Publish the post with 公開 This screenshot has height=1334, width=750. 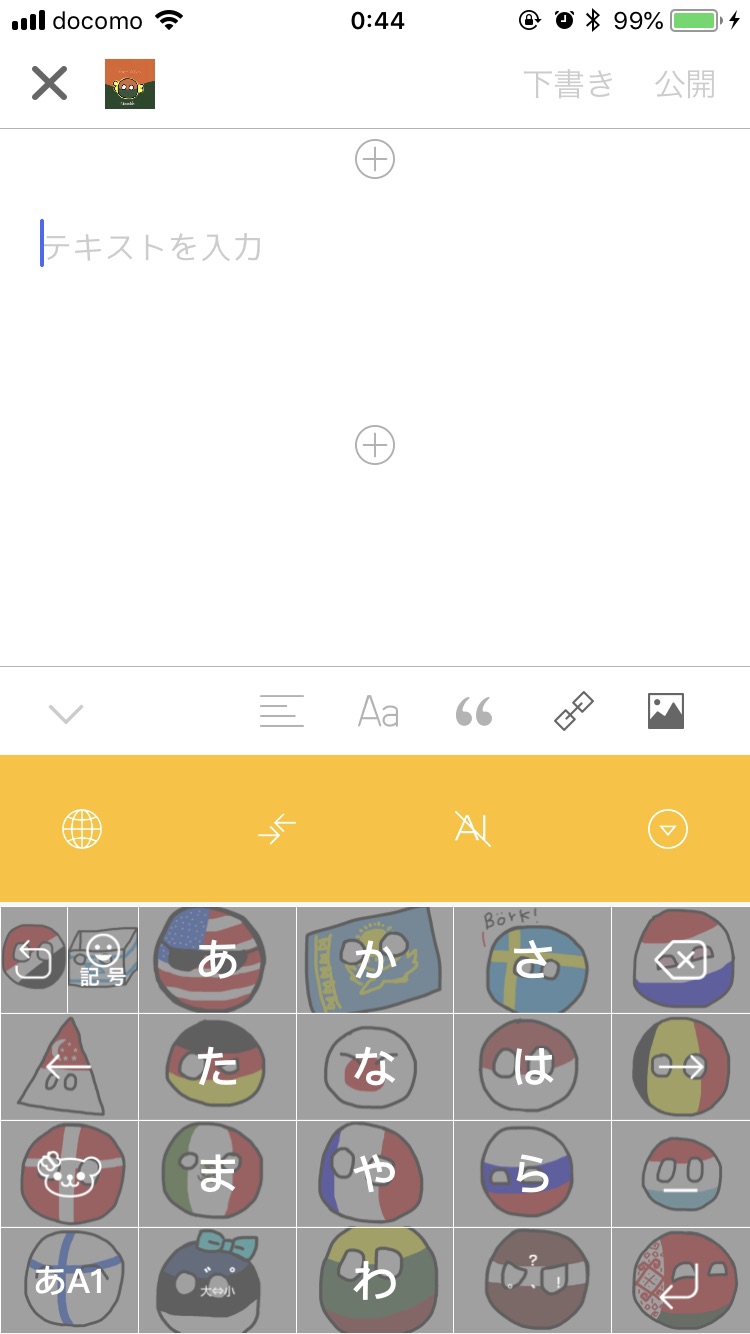point(686,84)
